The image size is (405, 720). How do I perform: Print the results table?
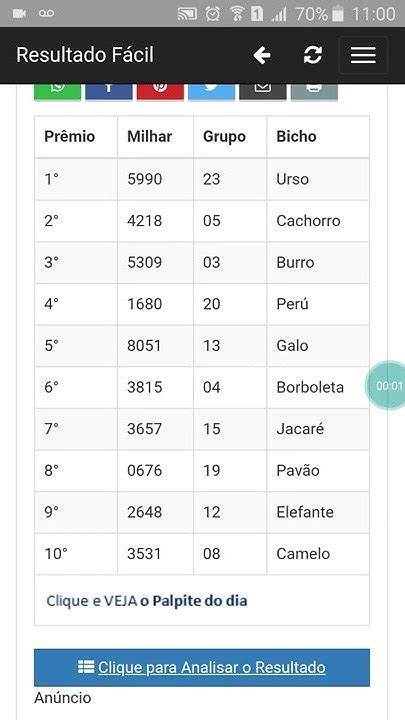pos(314,91)
